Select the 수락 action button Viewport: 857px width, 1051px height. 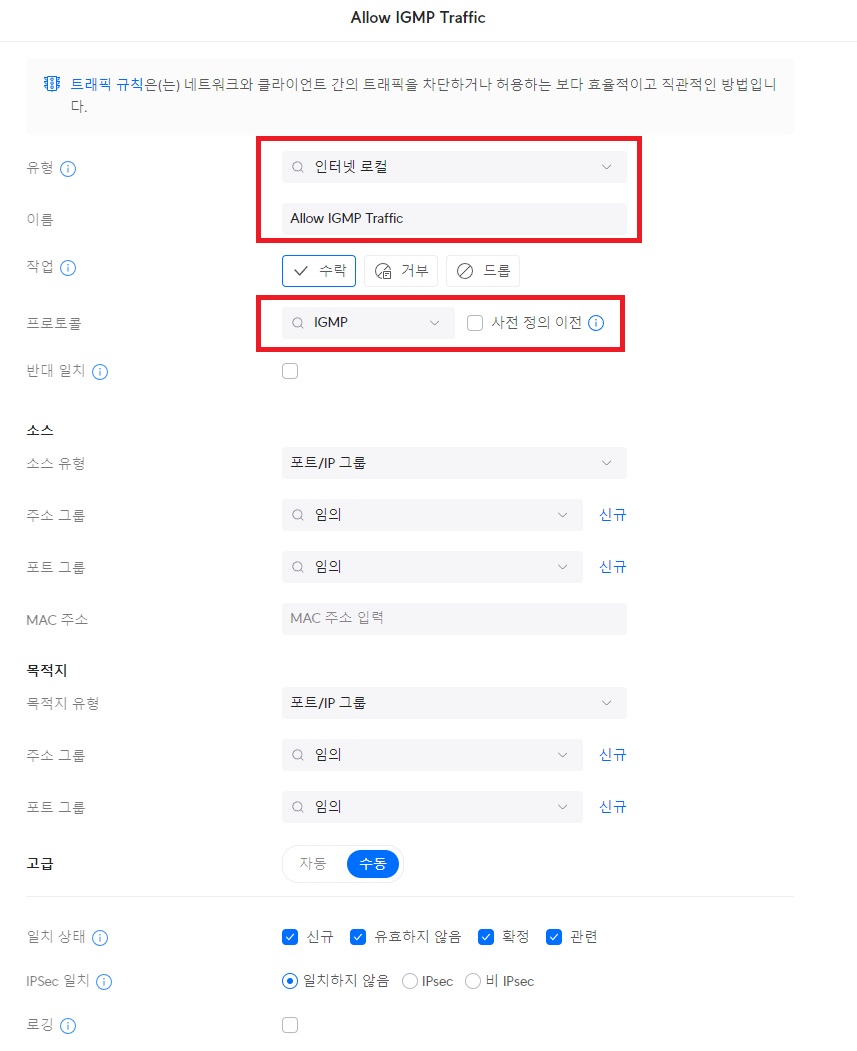pos(319,270)
